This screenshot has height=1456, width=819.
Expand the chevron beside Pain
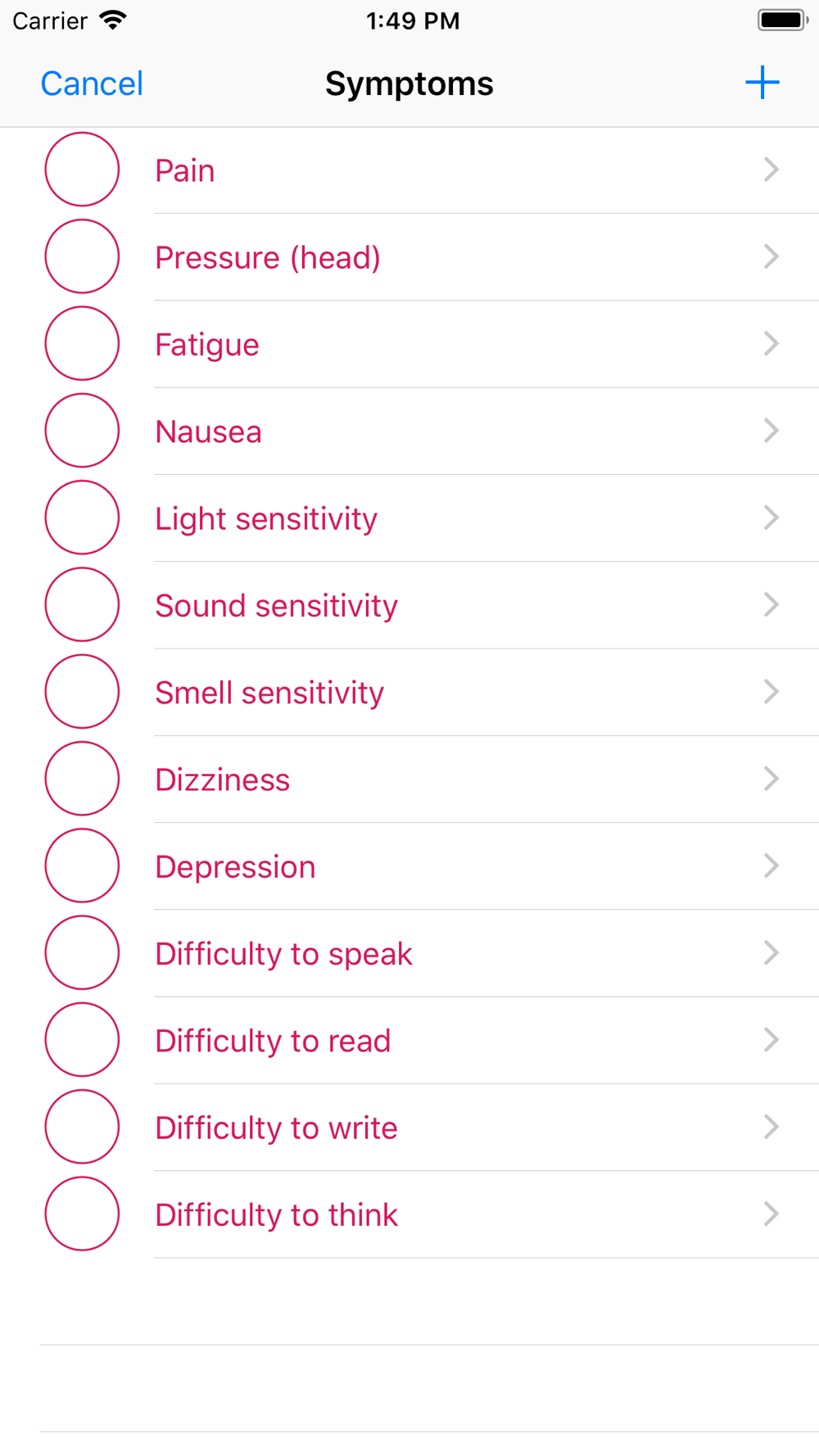click(x=771, y=170)
